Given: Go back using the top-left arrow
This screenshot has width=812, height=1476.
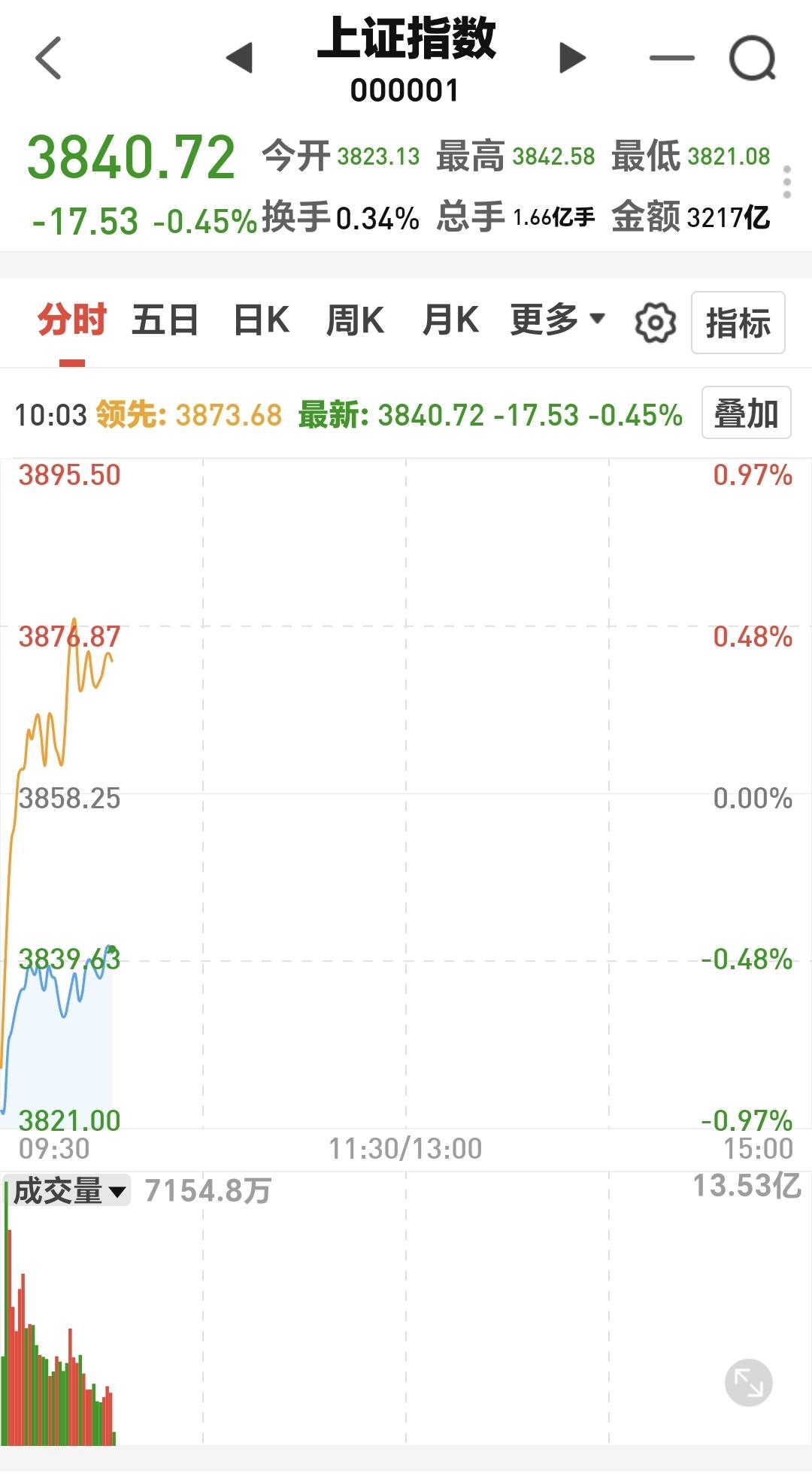Looking at the screenshot, I should [x=48, y=58].
